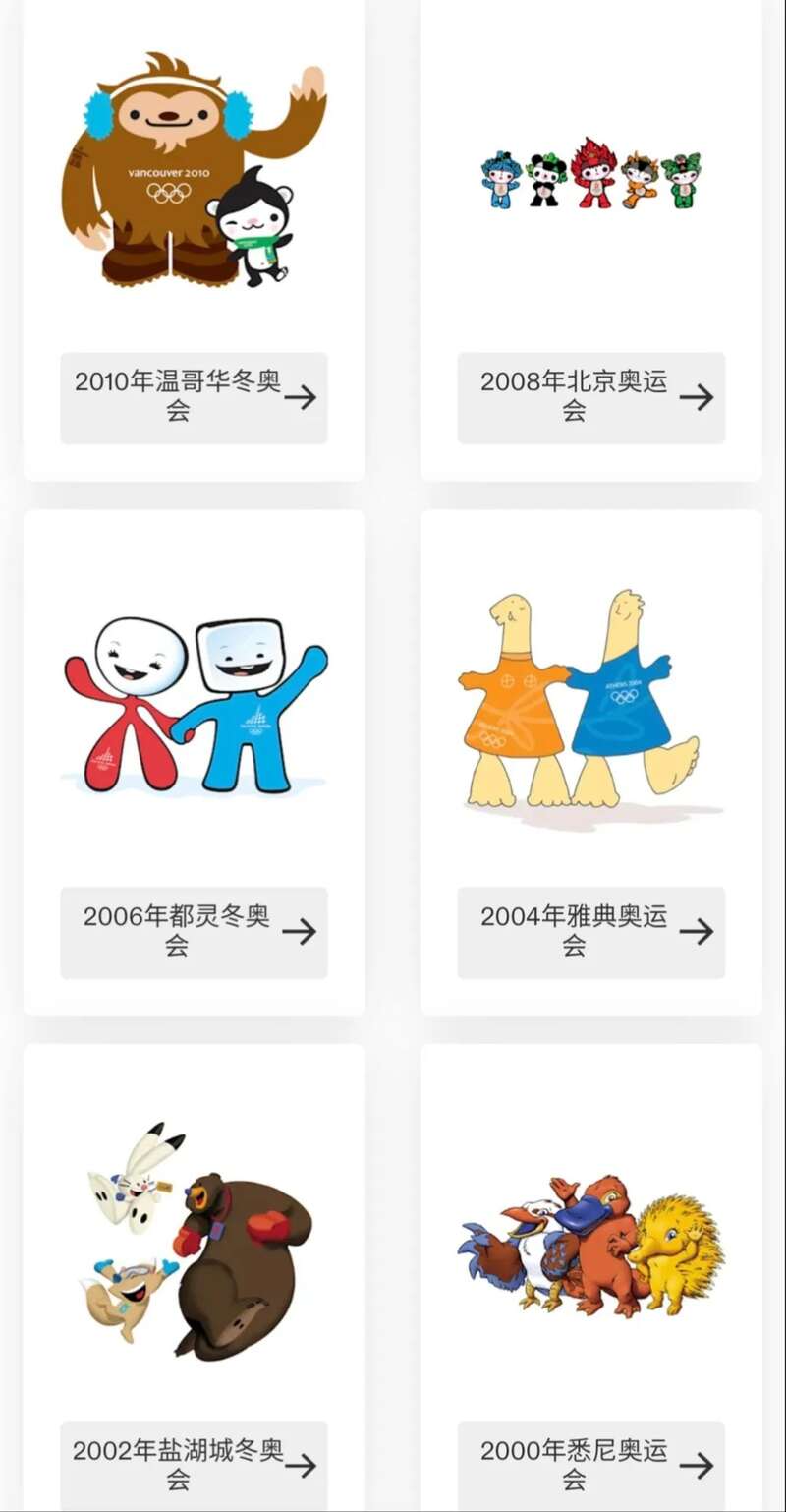This screenshot has width=786, height=1512.
Task: Tap the Vancouver 2010 mascots image
Action: point(194,169)
